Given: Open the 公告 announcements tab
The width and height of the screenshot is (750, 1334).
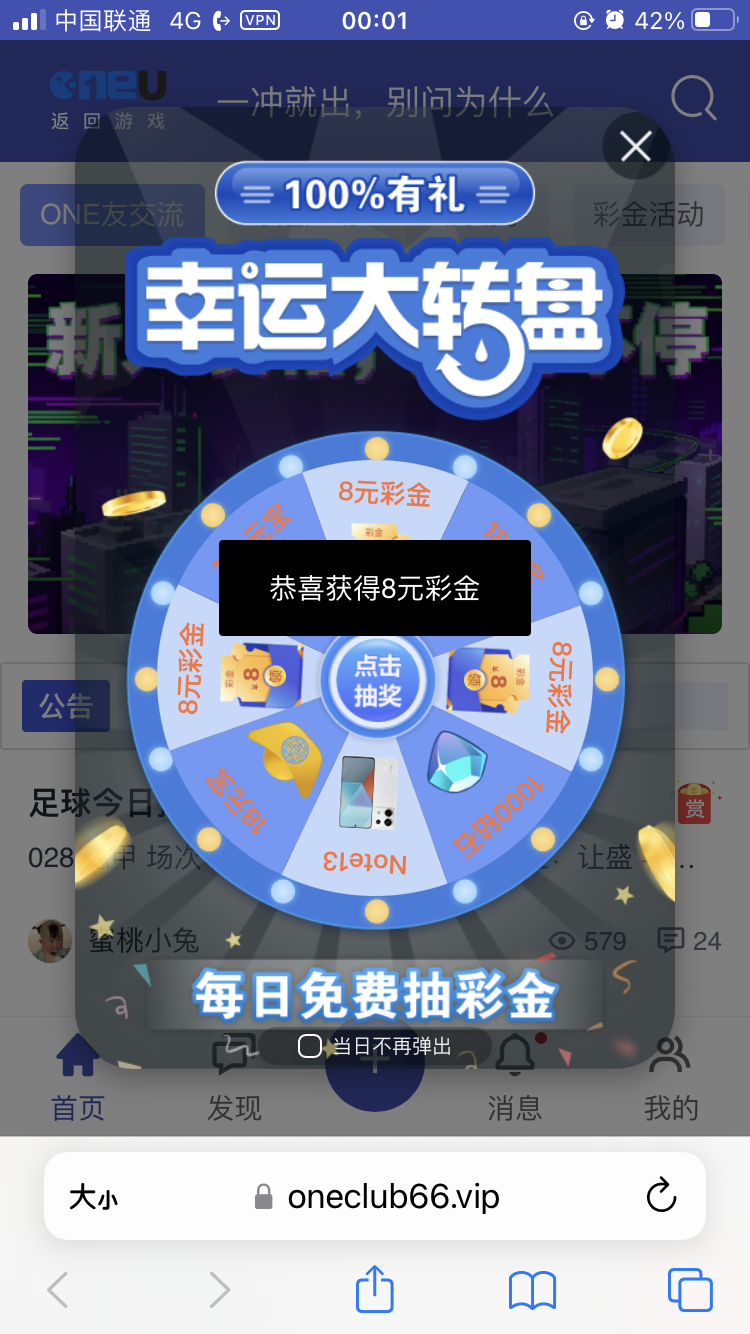Looking at the screenshot, I should coord(65,705).
